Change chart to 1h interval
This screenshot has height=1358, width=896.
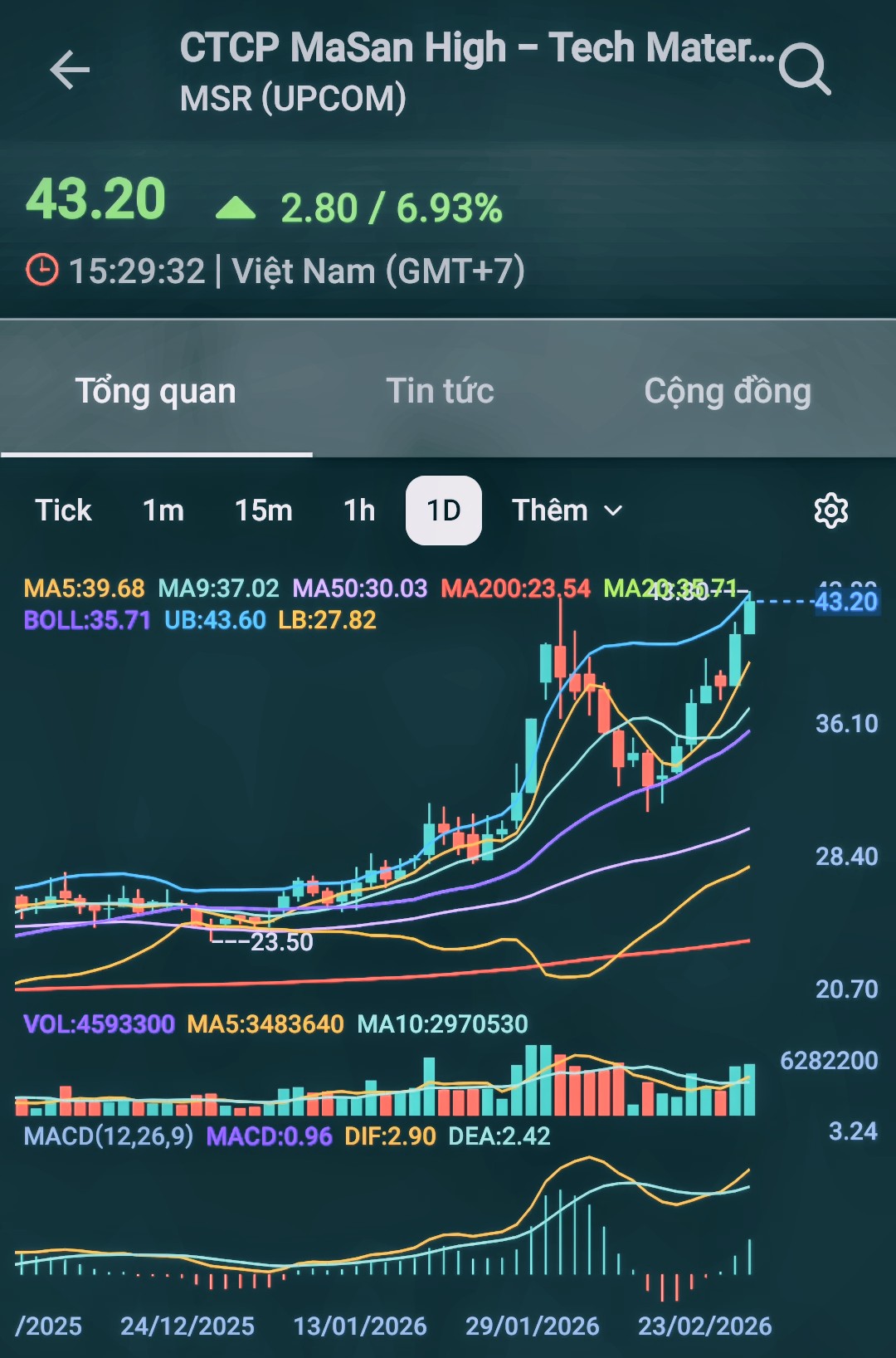[359, 510]
